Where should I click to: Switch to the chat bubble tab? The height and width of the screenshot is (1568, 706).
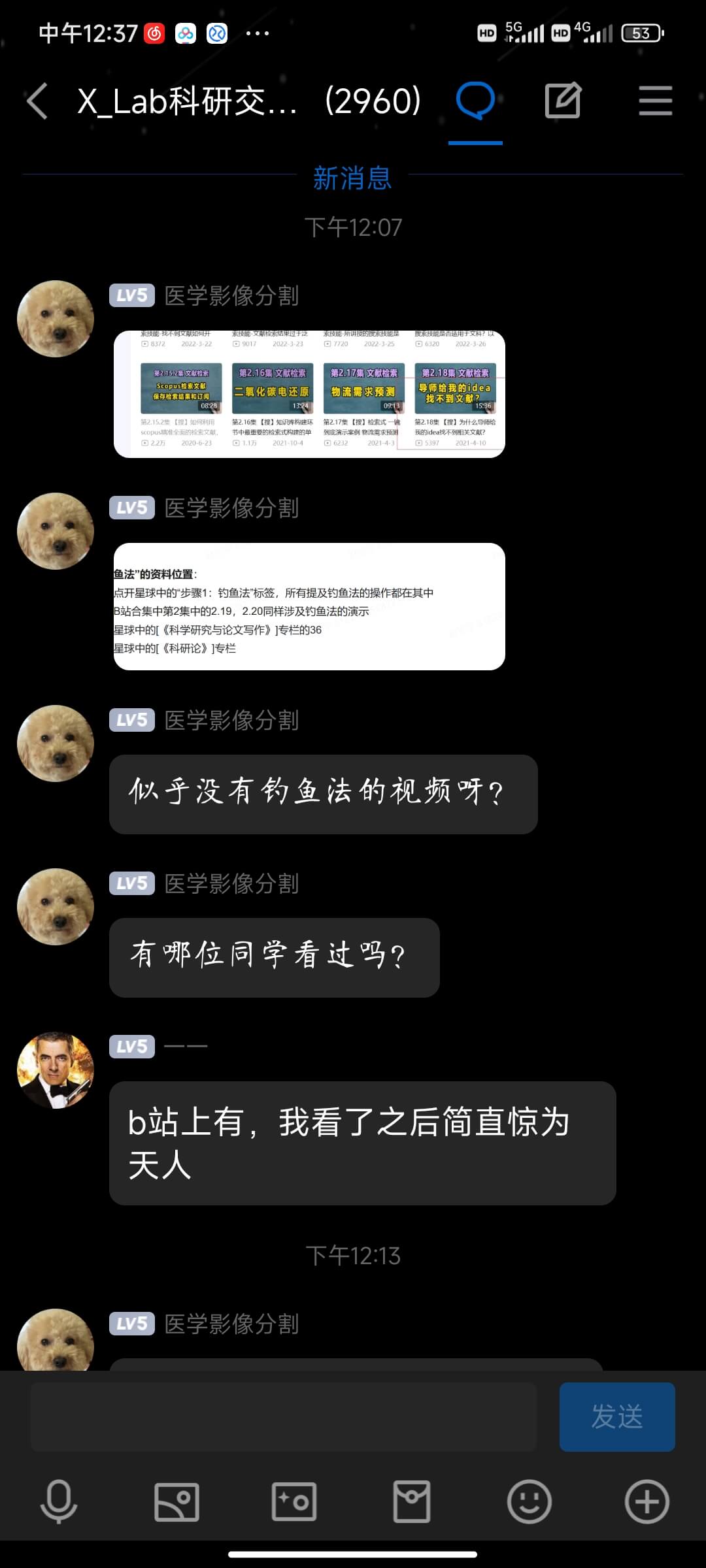click(x=475, y=101)
